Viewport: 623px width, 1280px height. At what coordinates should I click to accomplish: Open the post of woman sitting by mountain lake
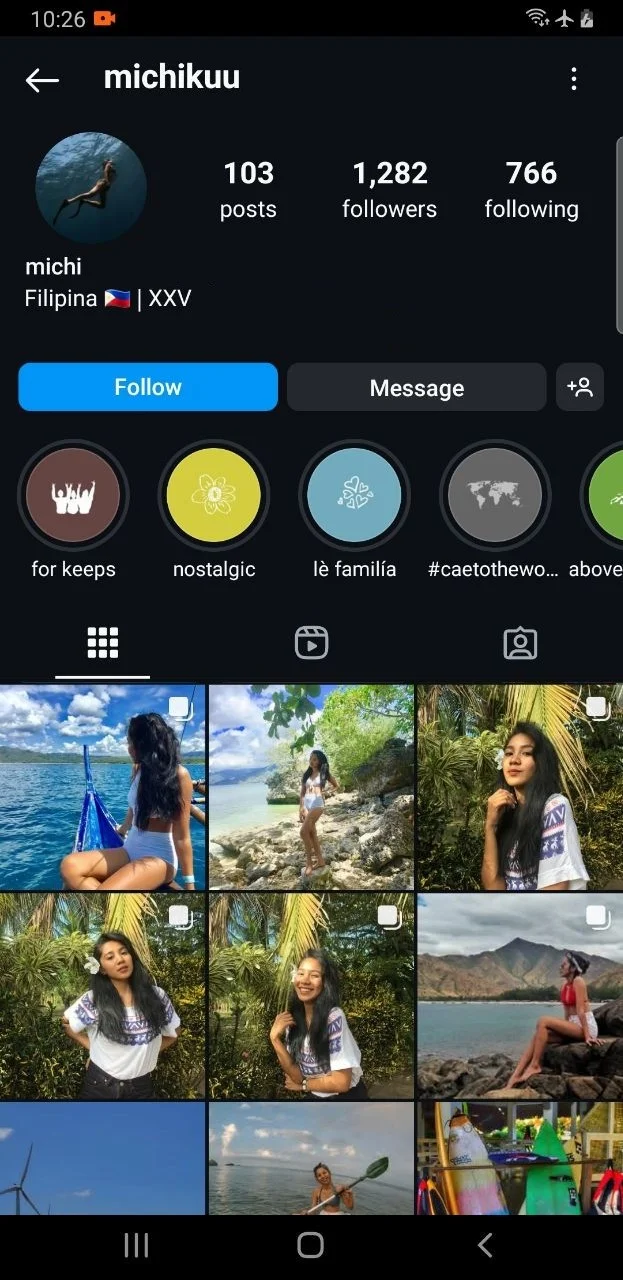(x=520, y=996)
